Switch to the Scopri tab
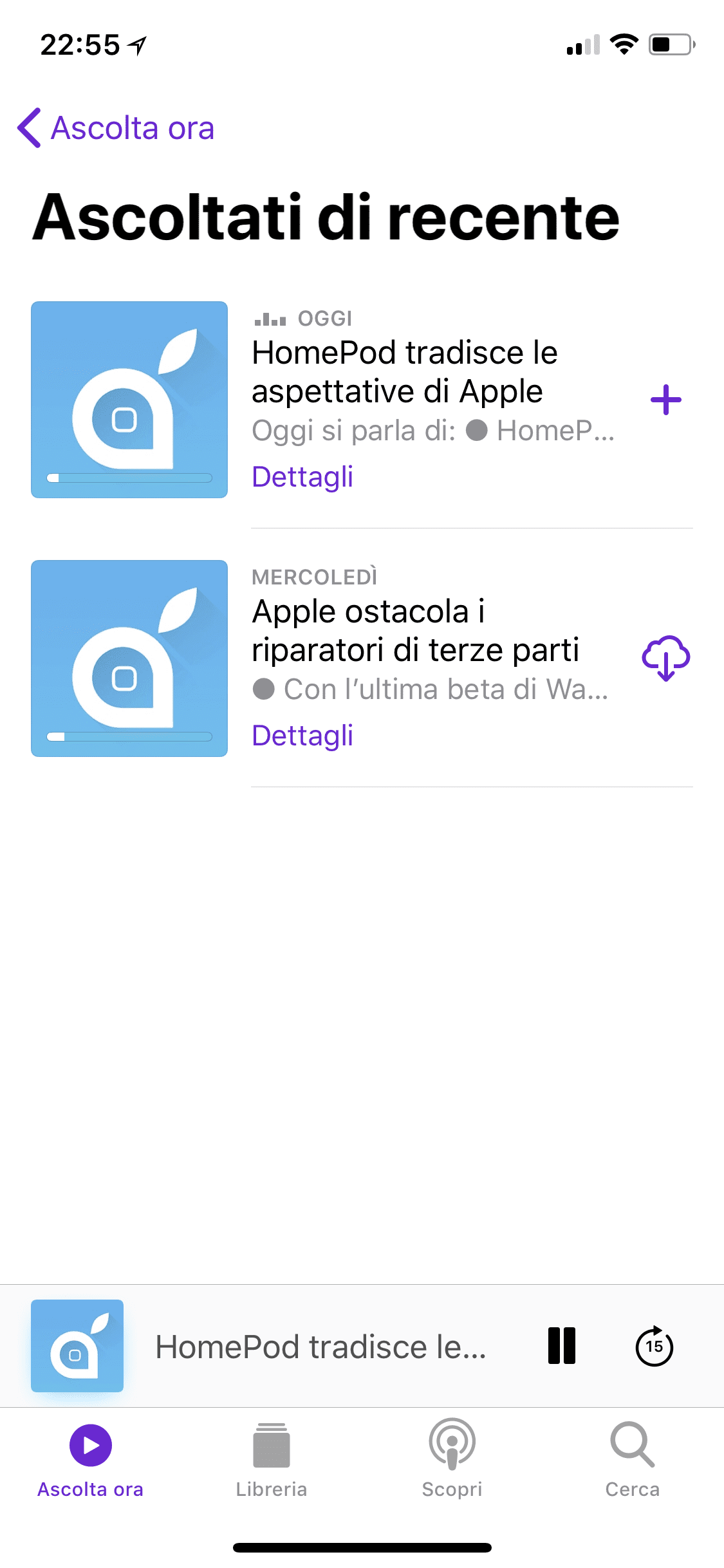The width and height of the screenshot is (724, 1568). pos(452,1461)
